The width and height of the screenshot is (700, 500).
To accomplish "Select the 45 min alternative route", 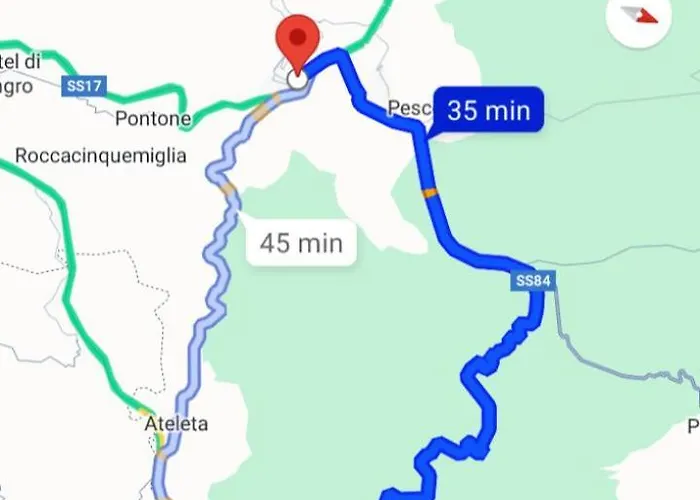I will pos(301,242).
